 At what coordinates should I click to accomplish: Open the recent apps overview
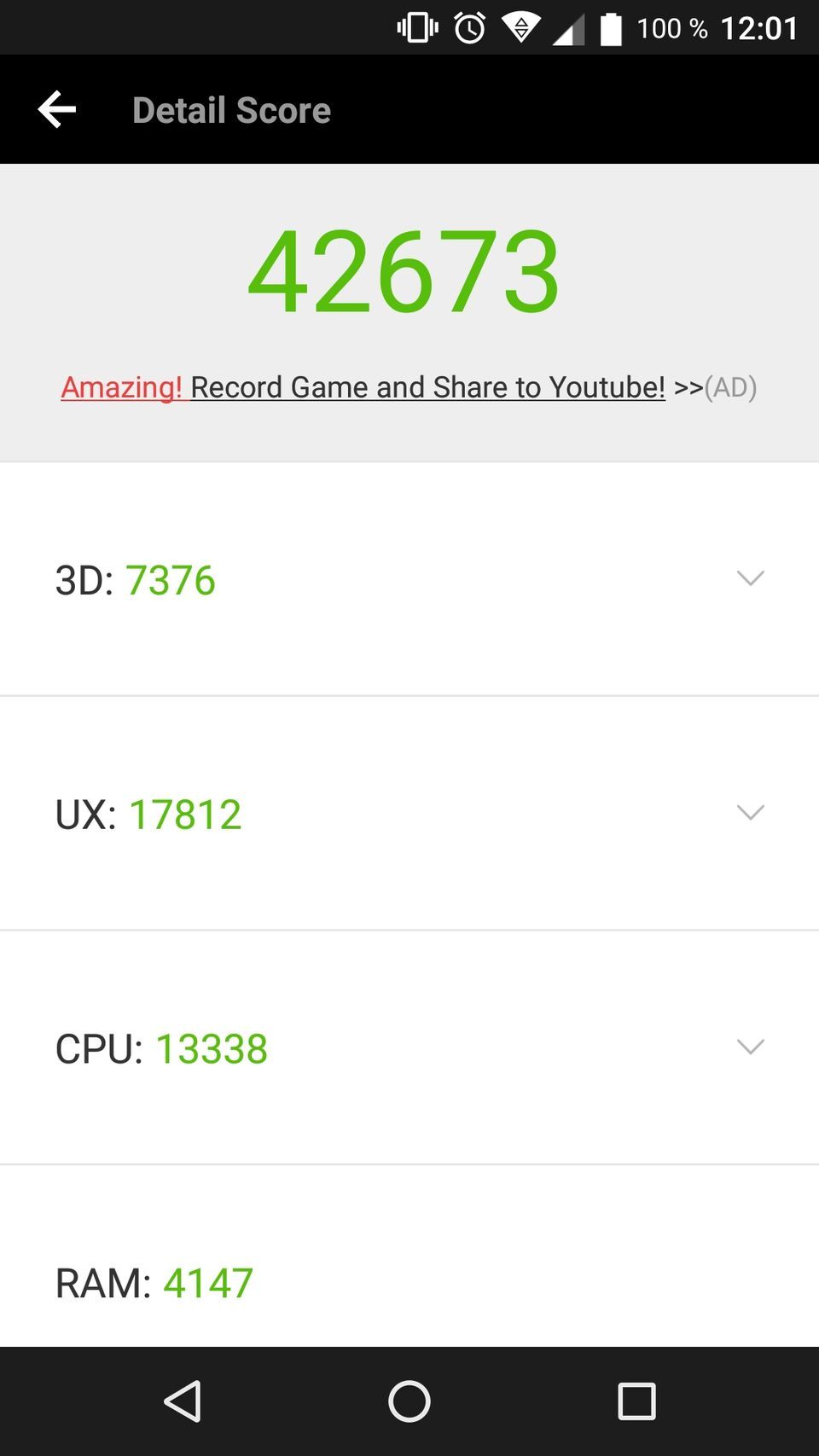636,1401
